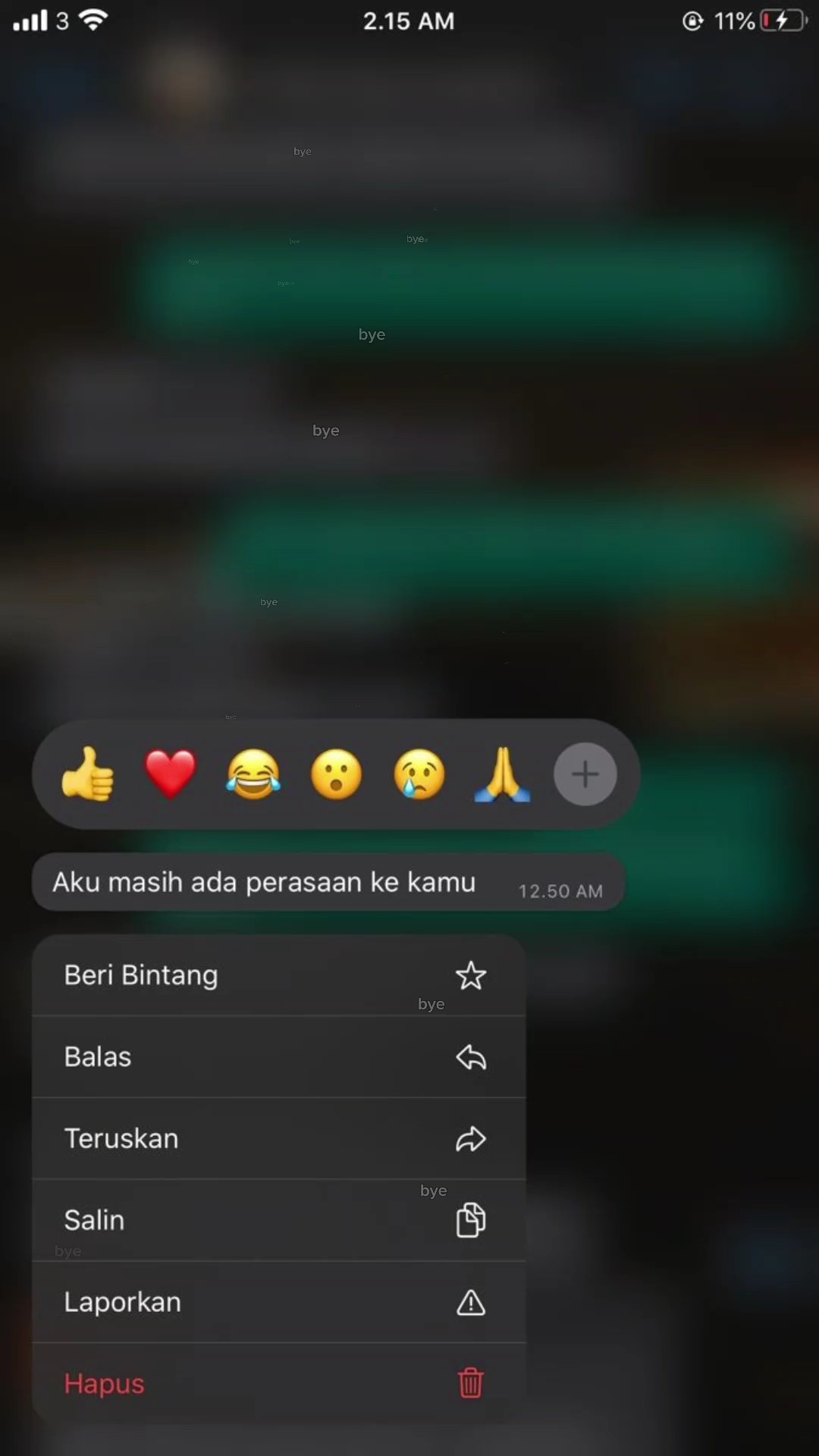React with the folded hands emoji
The width and height of the screenshot is (819, 1456).
coord(502,774)
